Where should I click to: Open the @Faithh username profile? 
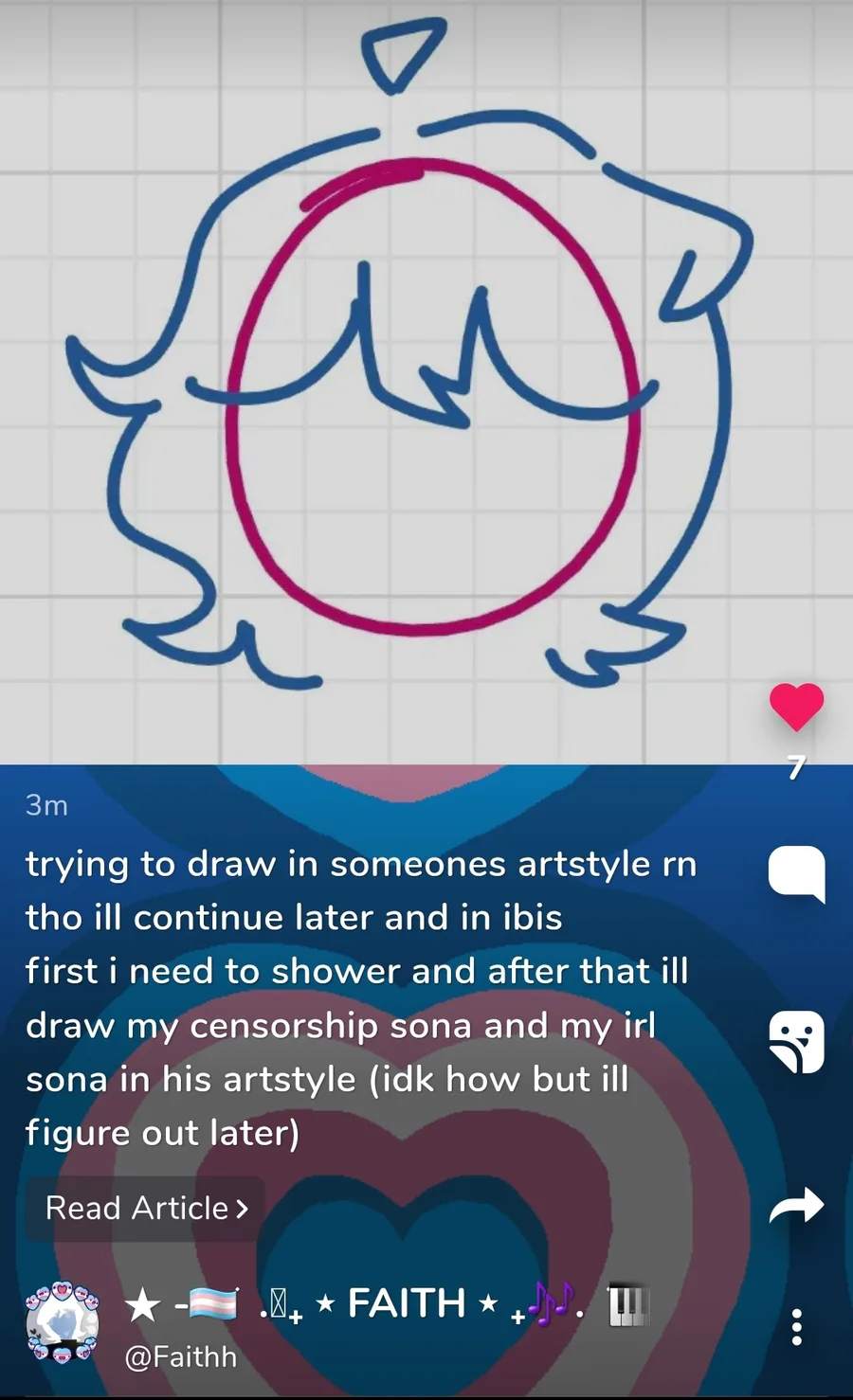coord(180,1356)
